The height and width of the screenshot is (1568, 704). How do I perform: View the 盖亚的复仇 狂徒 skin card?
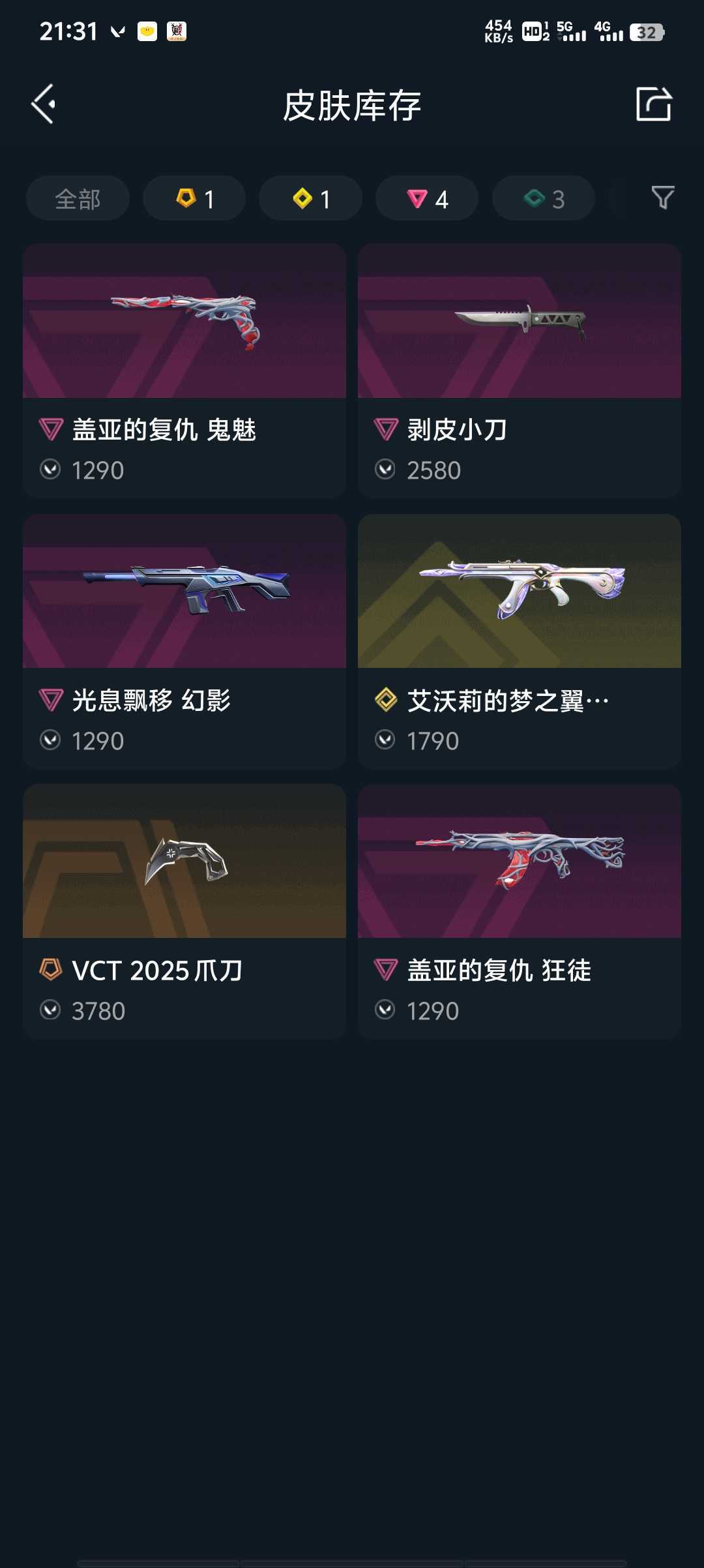point(520,911)
